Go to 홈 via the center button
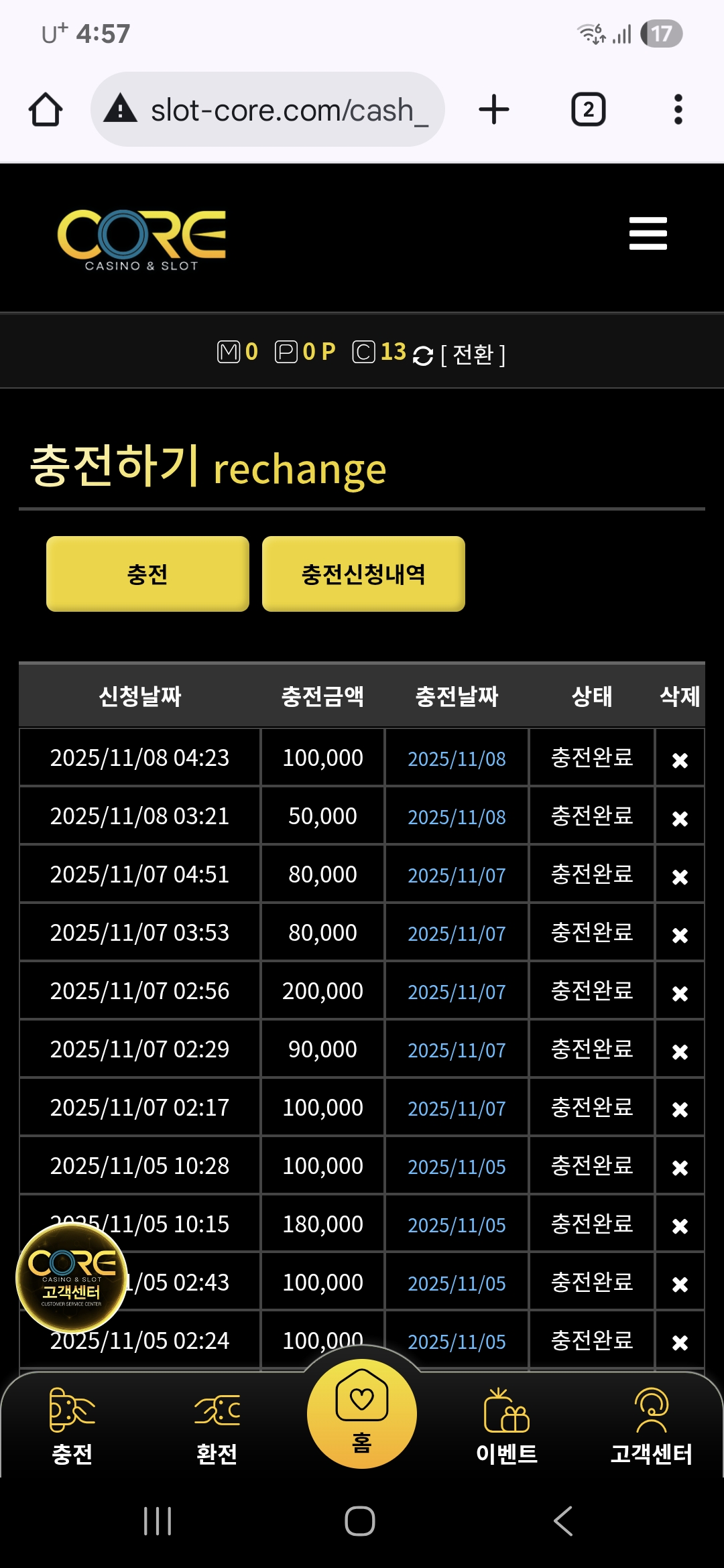Viewport: 724px width, 1568px height. pos(362,1414)
